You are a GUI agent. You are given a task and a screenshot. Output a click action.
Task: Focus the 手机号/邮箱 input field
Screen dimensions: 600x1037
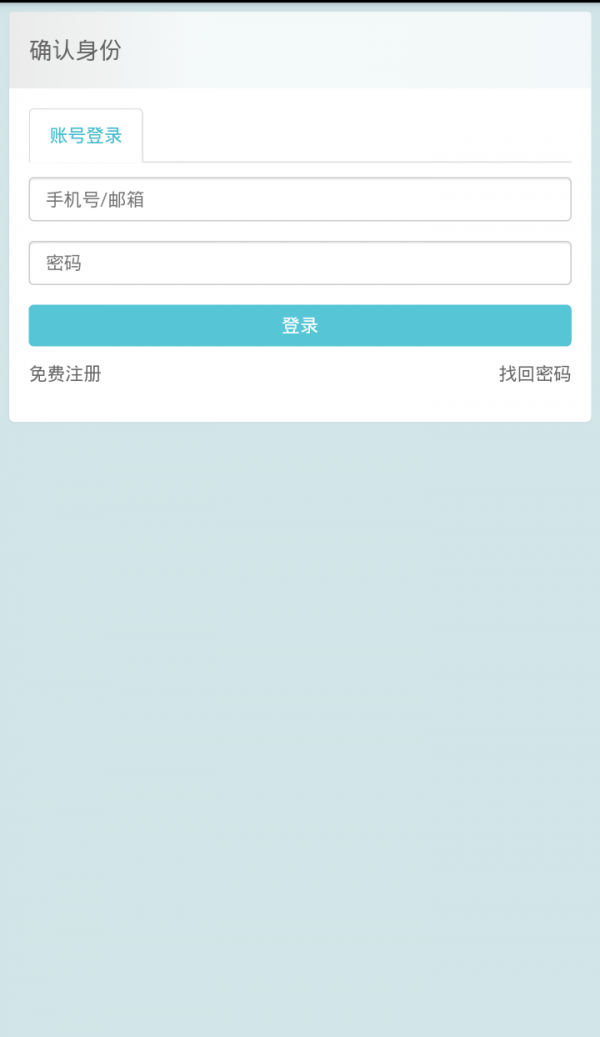pyautogui.click(x=300, y=200)
